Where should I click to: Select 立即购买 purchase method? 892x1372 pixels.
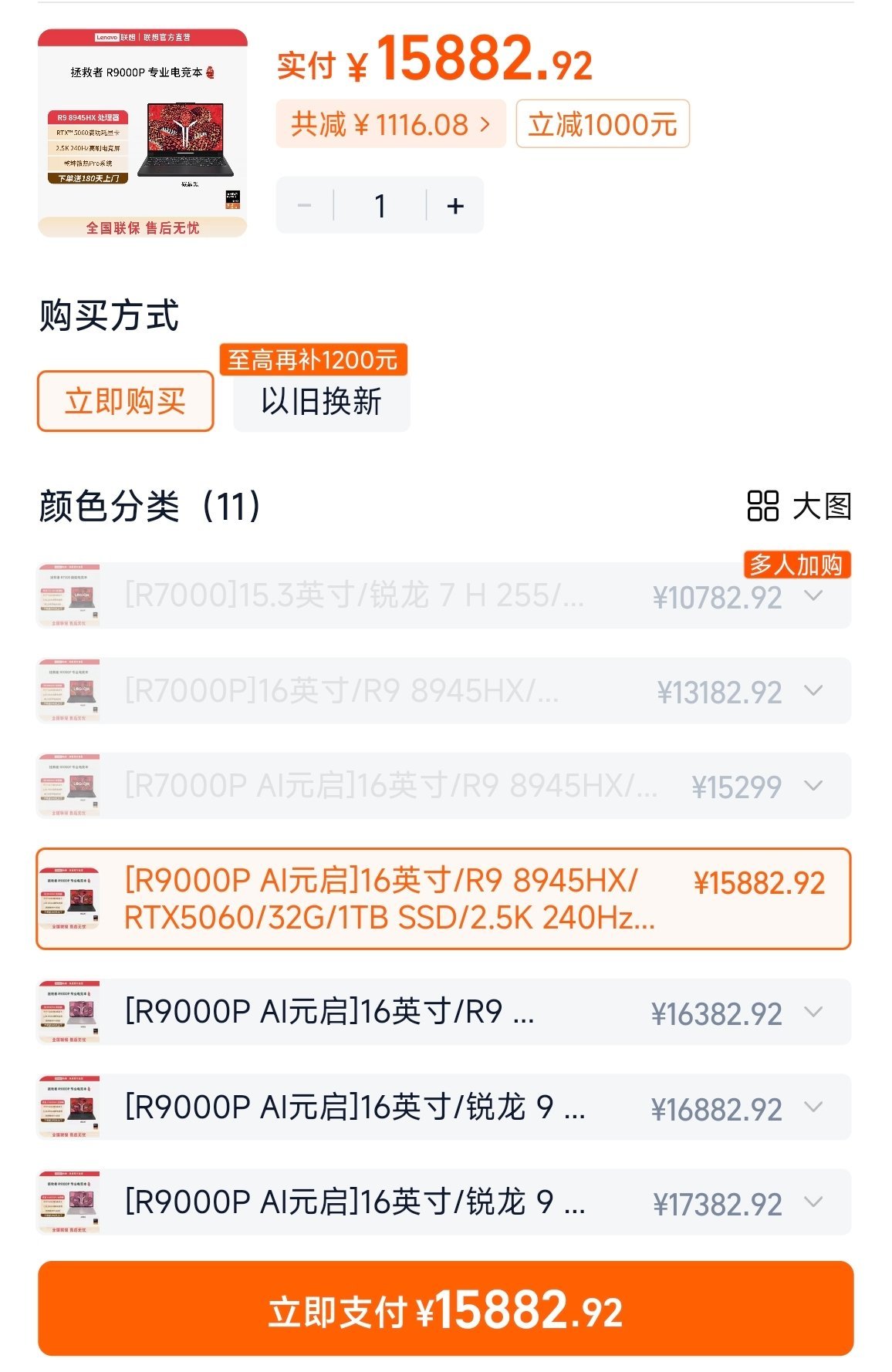pyautogui.click(x=125, y=401)
